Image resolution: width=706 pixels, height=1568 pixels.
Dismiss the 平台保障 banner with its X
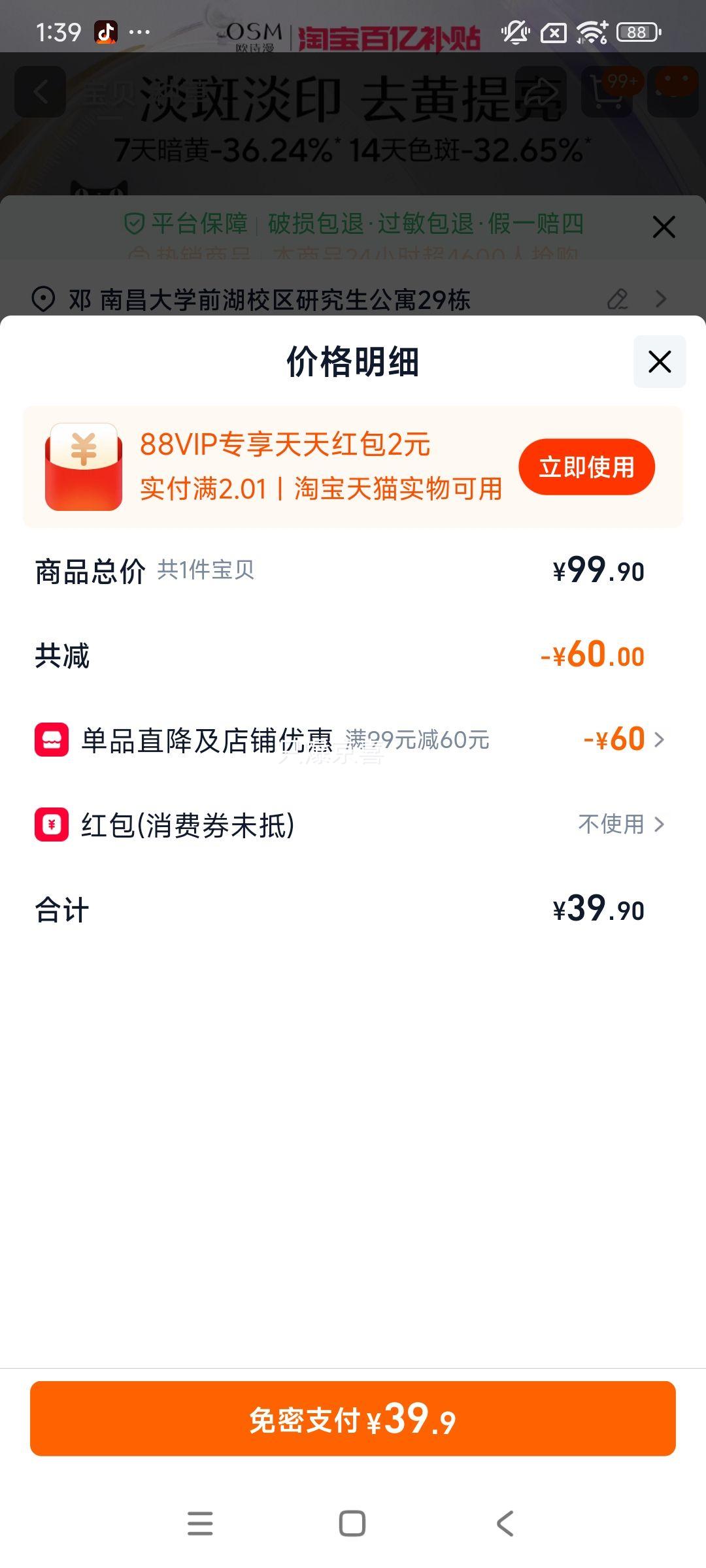664,227
